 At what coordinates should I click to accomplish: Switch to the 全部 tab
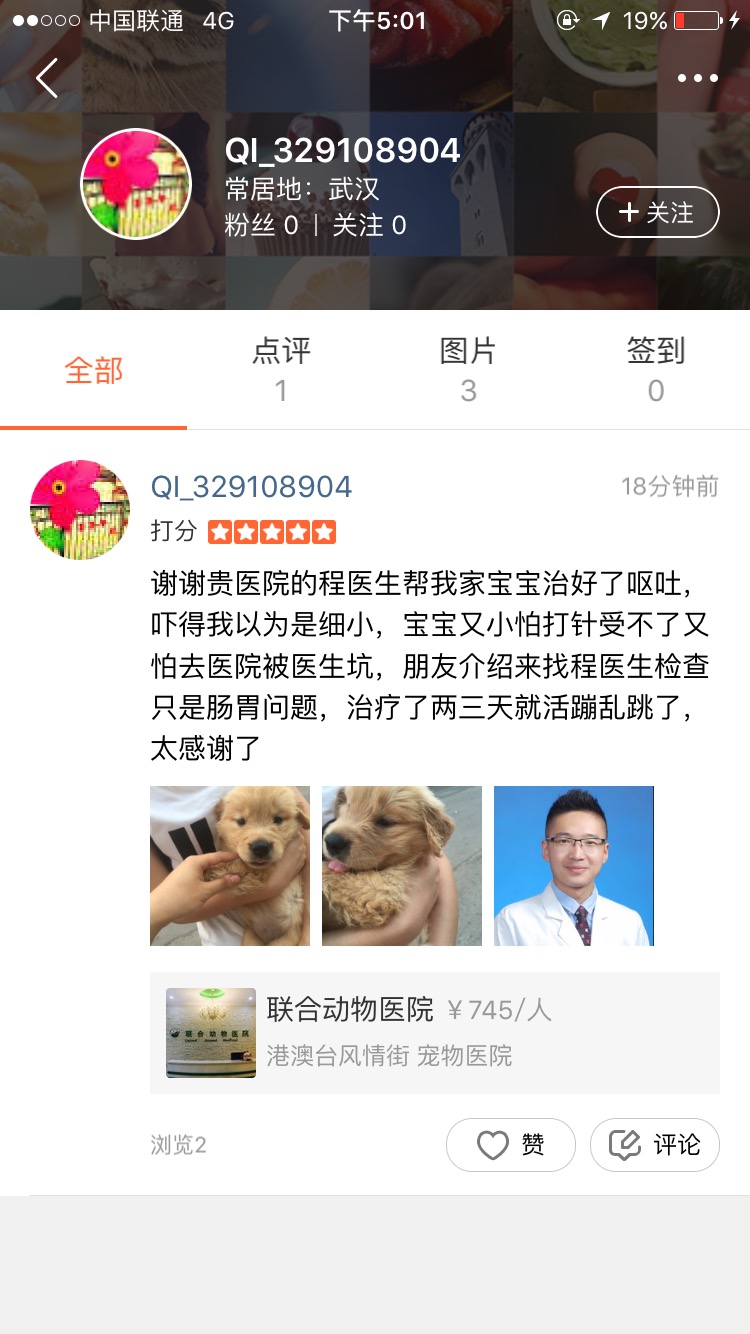94,370
